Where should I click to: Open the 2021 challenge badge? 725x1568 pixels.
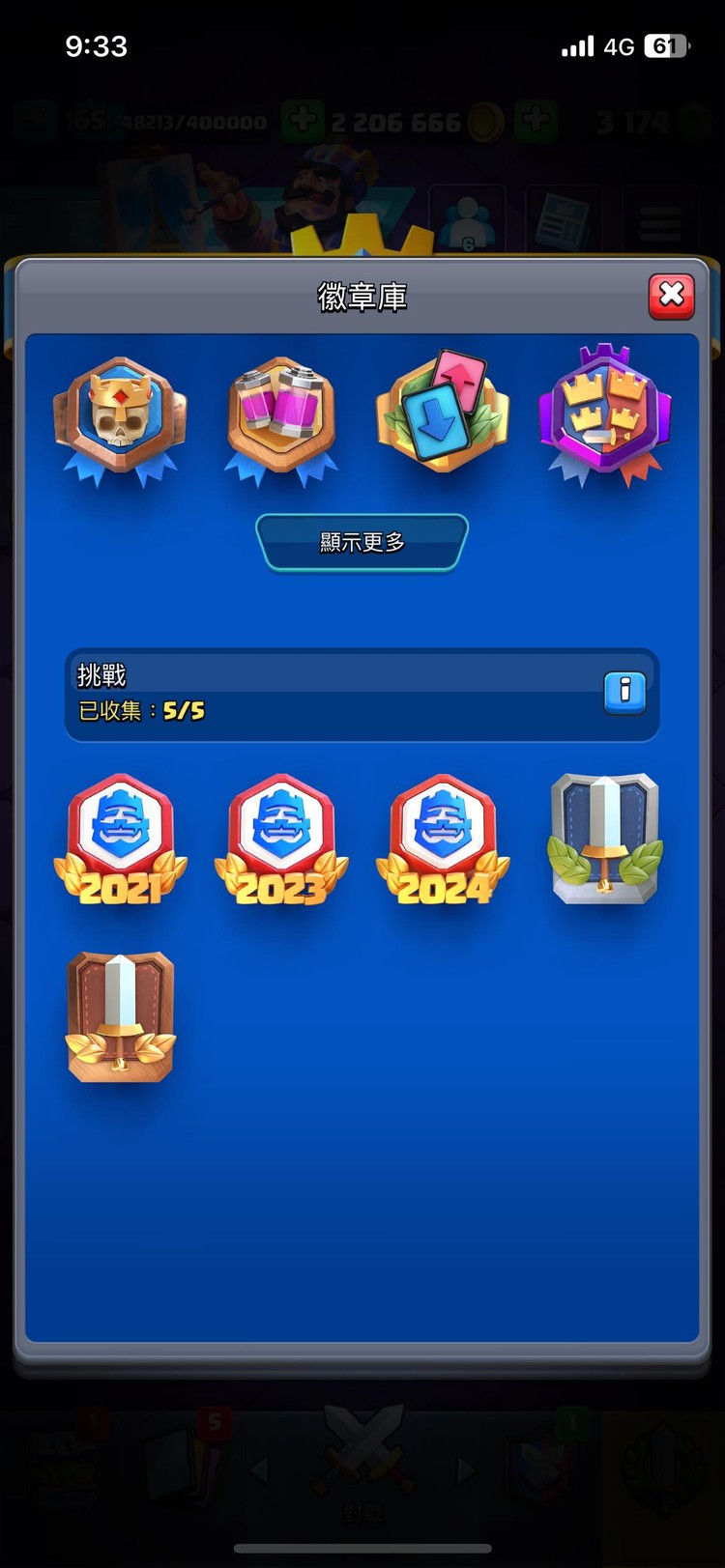[120, 839]
